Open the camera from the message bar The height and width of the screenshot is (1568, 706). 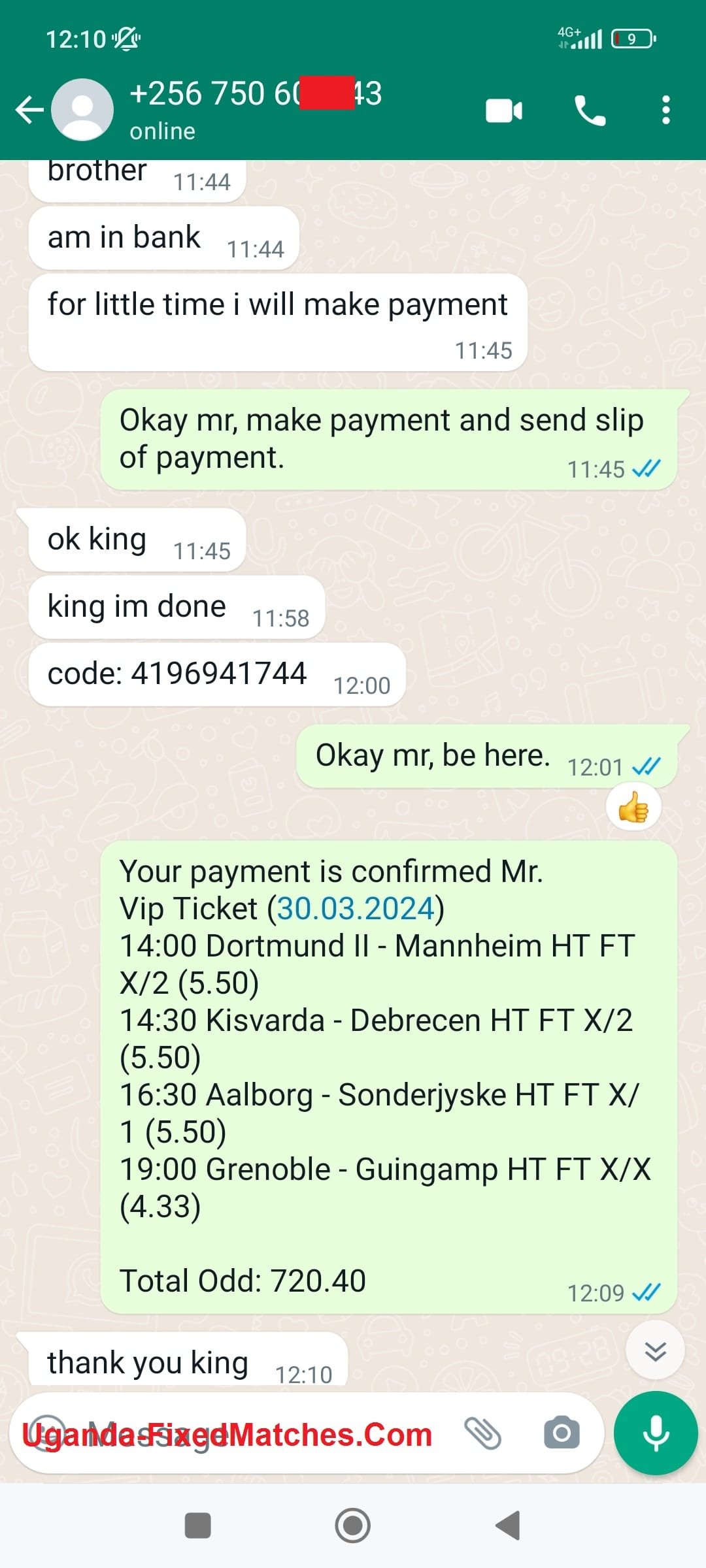(562, 1433)
